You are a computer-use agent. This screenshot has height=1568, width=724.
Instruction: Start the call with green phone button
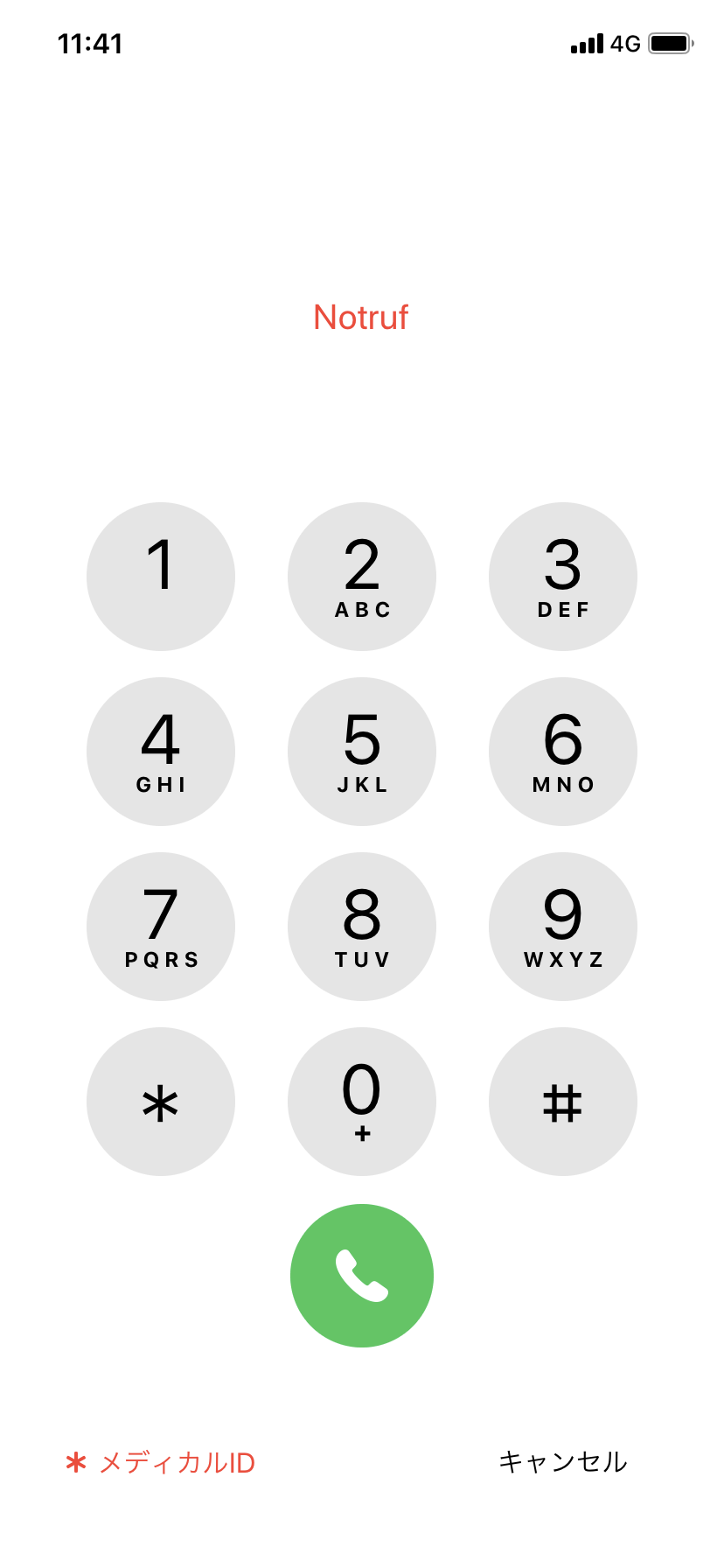362,1276
